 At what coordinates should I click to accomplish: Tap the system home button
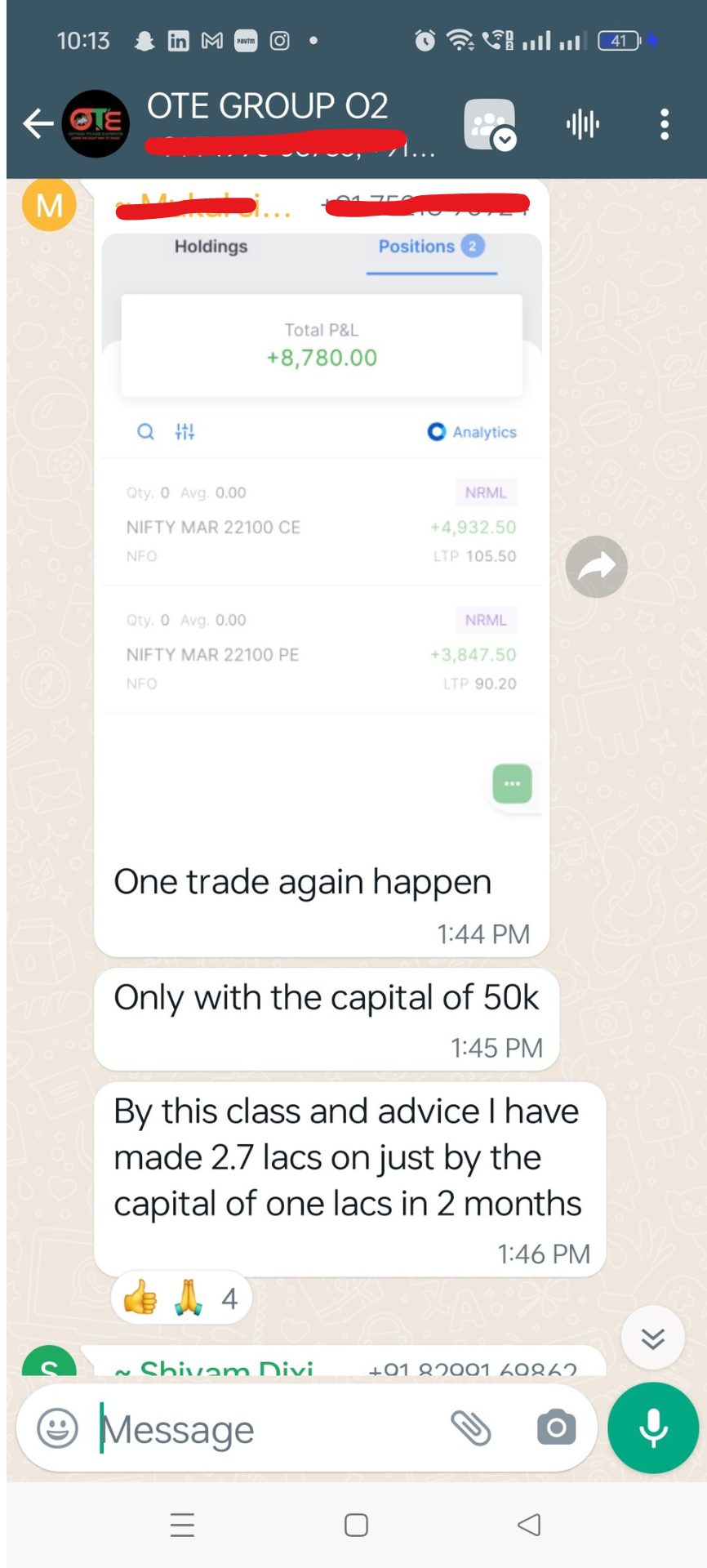coord(356,1525)
